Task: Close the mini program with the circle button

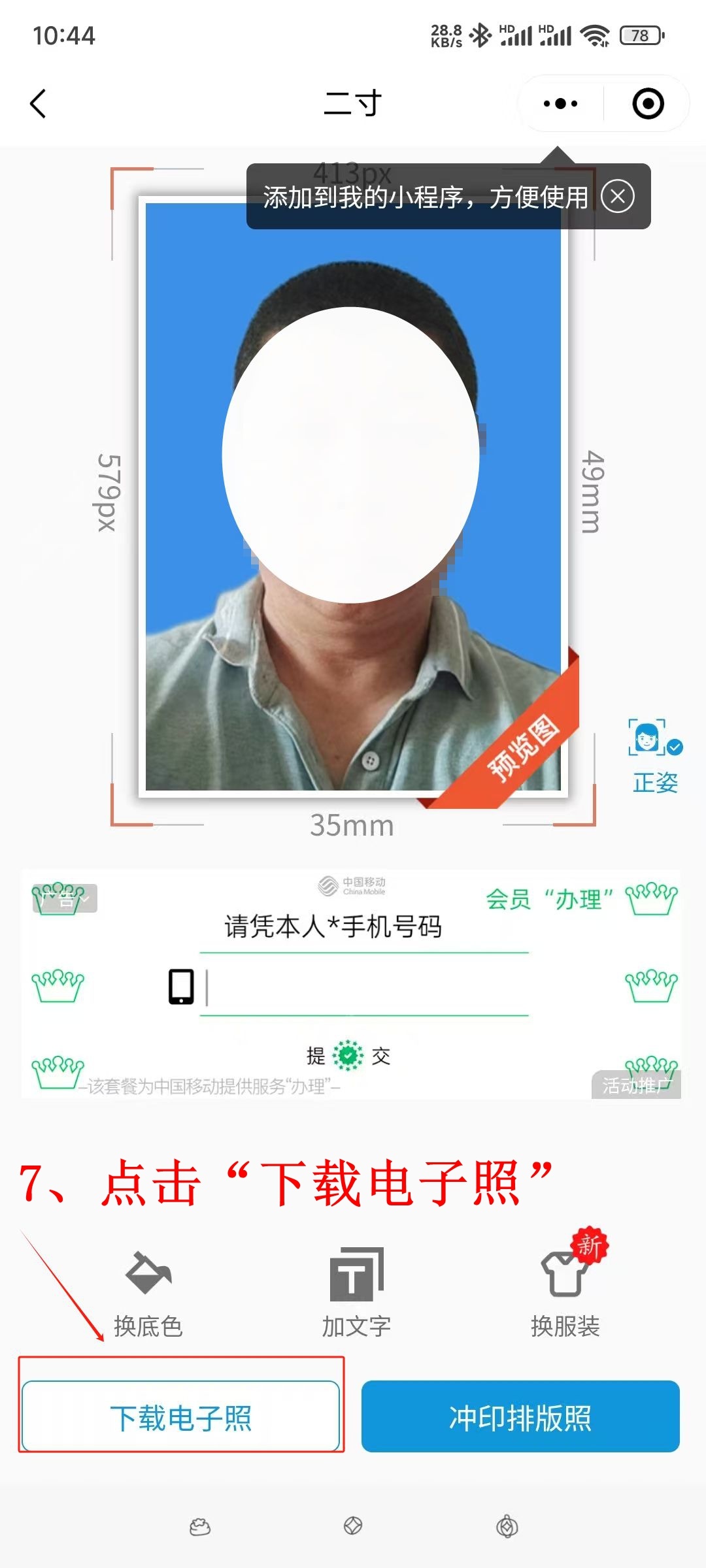Action: 648,104
